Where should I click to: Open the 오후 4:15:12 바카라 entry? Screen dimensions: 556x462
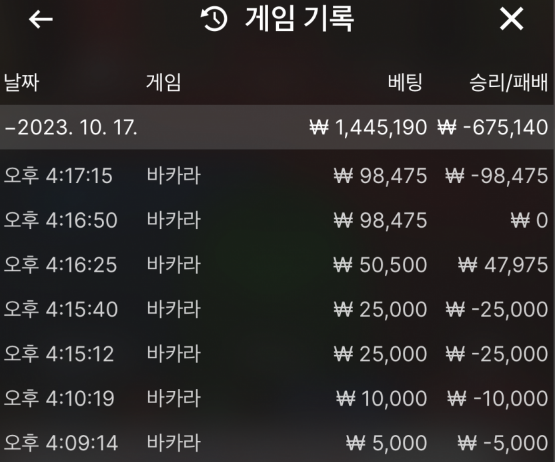pyautogui.click(x=278, y=354)
